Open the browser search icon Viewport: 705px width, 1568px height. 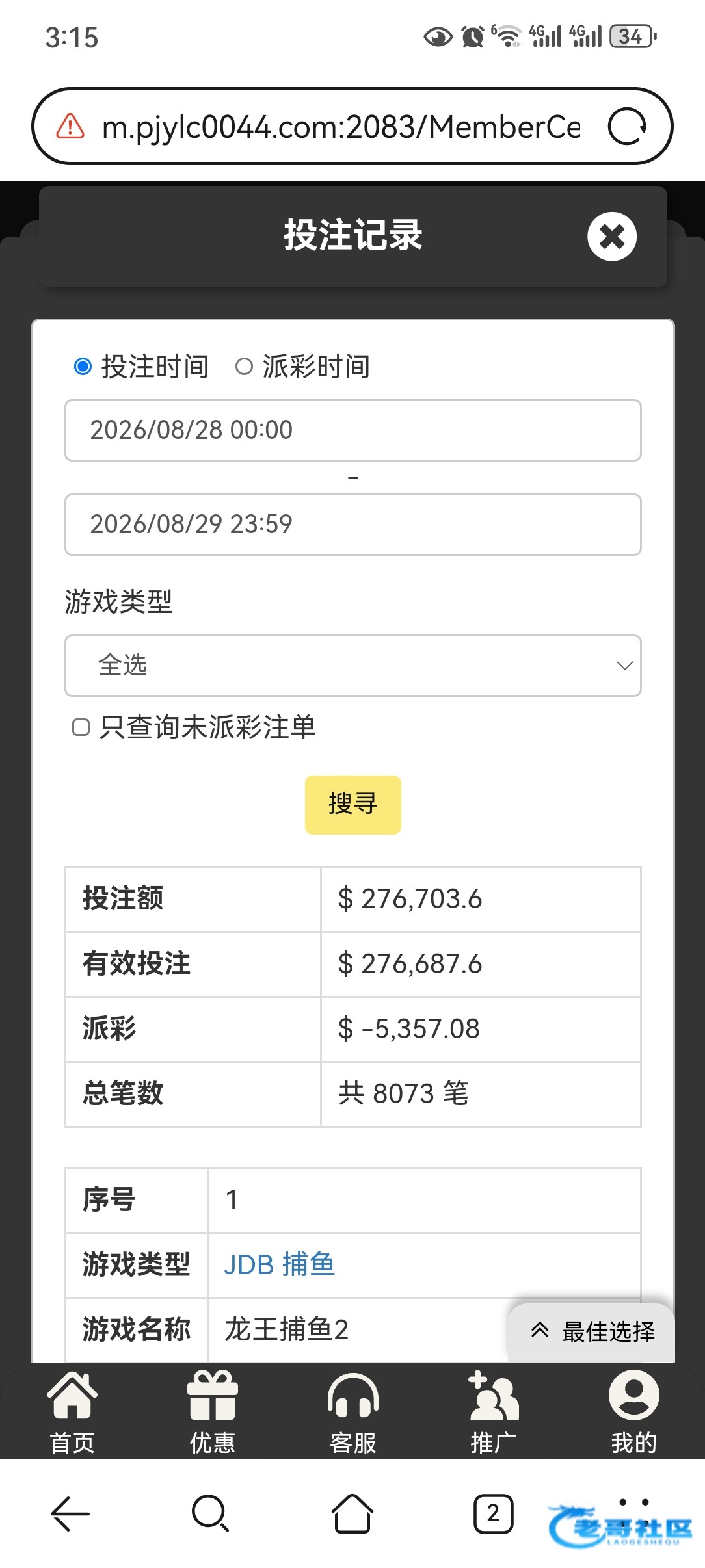pyautogui.click(x=211, y=1513)
